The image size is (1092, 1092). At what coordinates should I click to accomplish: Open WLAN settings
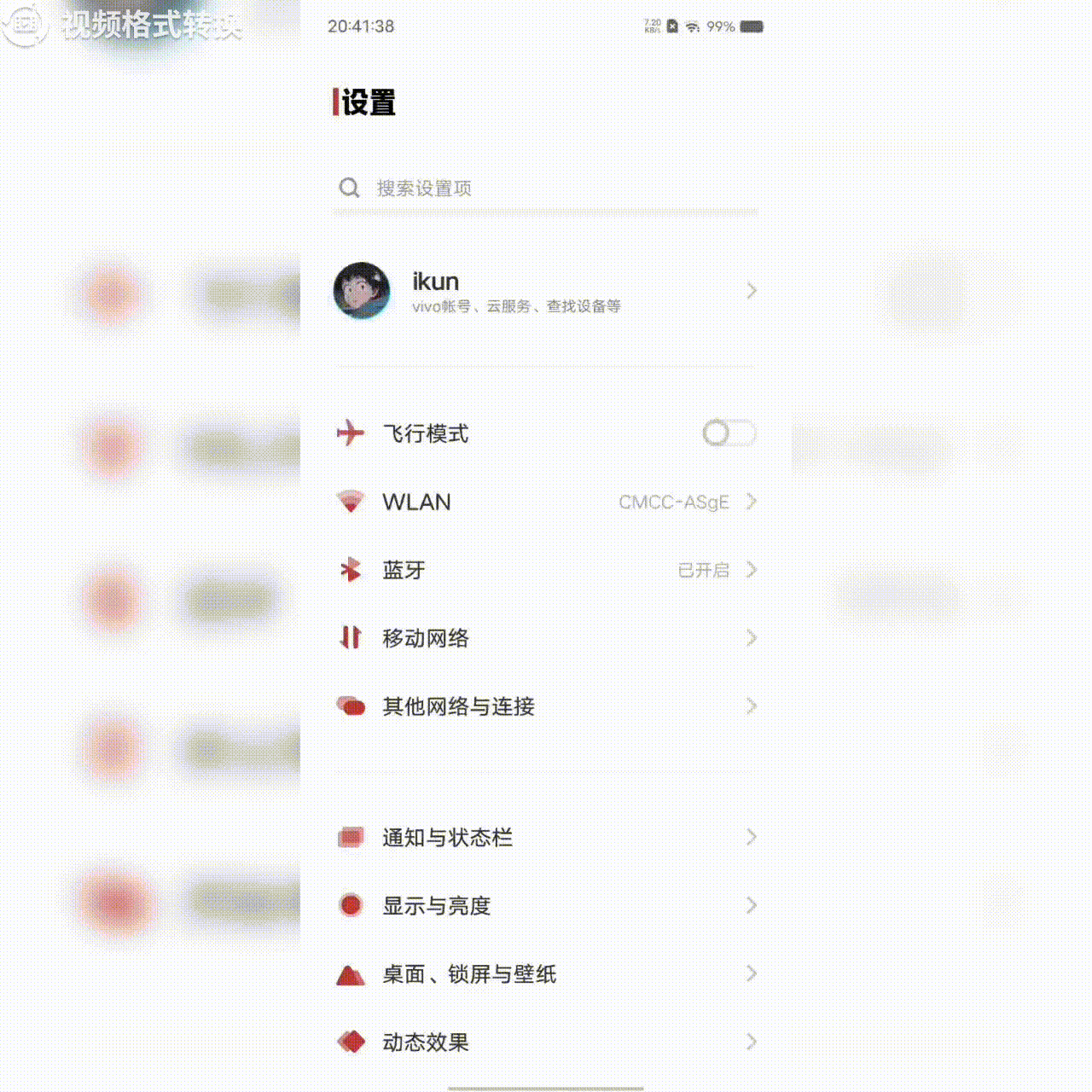point(544,502)
